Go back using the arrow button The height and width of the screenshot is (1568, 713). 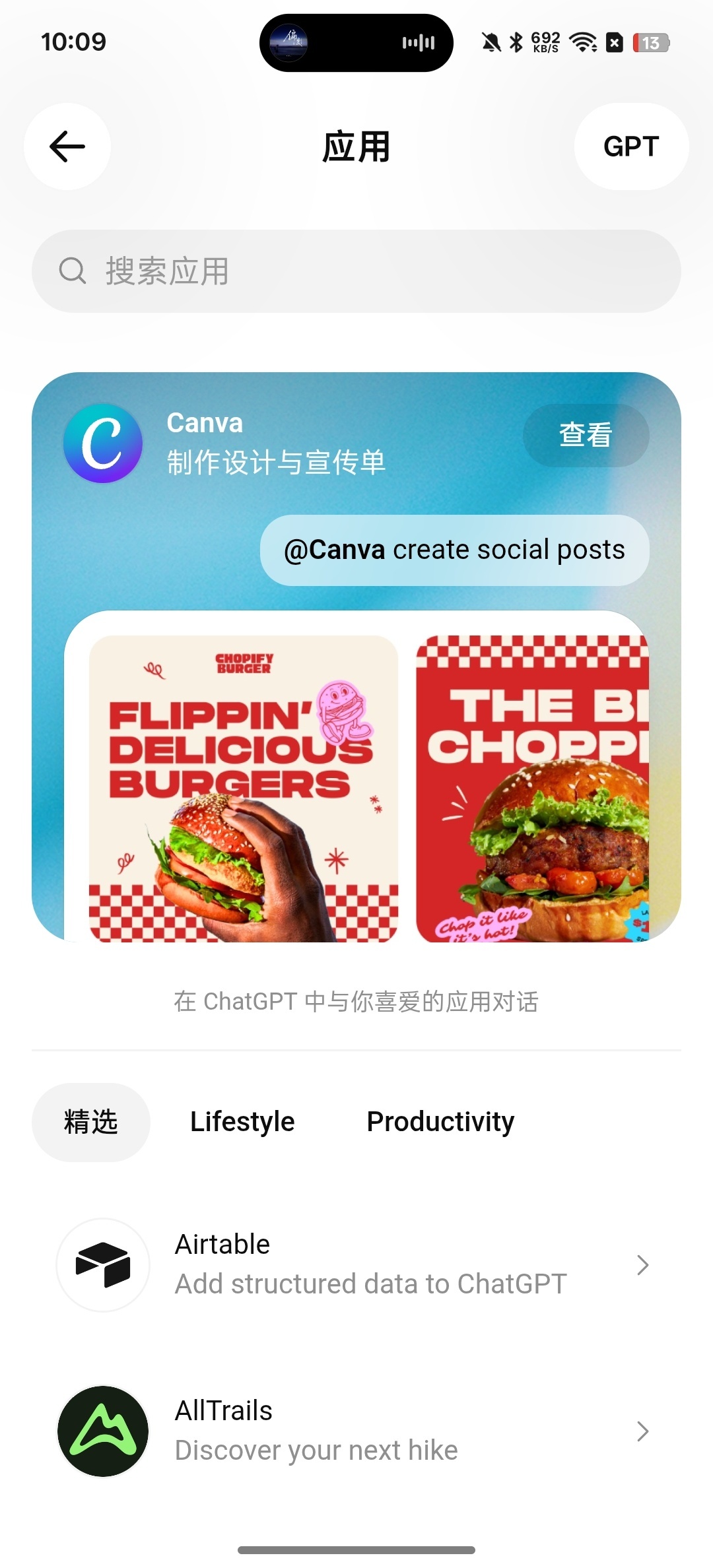[67, 147]
